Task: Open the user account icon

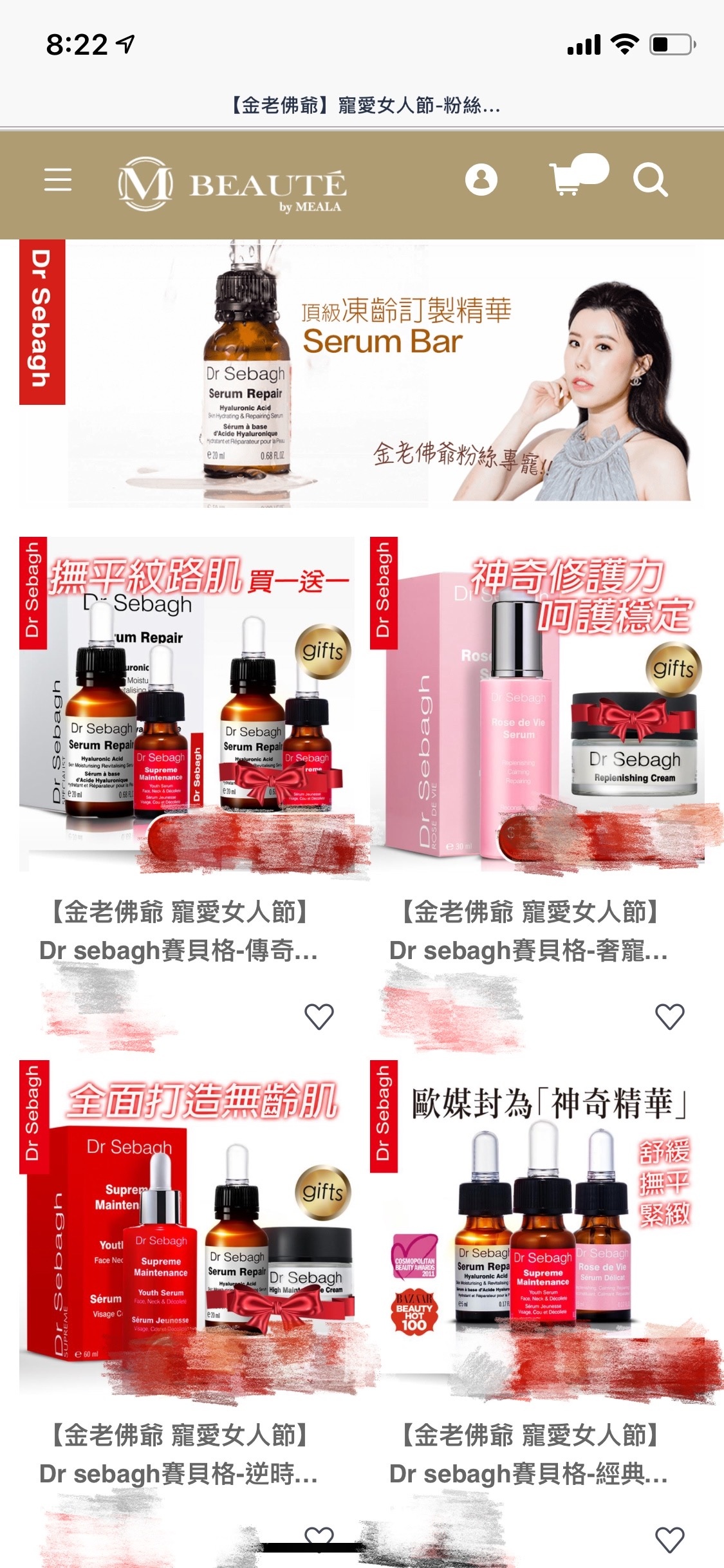Action: tap(481, 180)
